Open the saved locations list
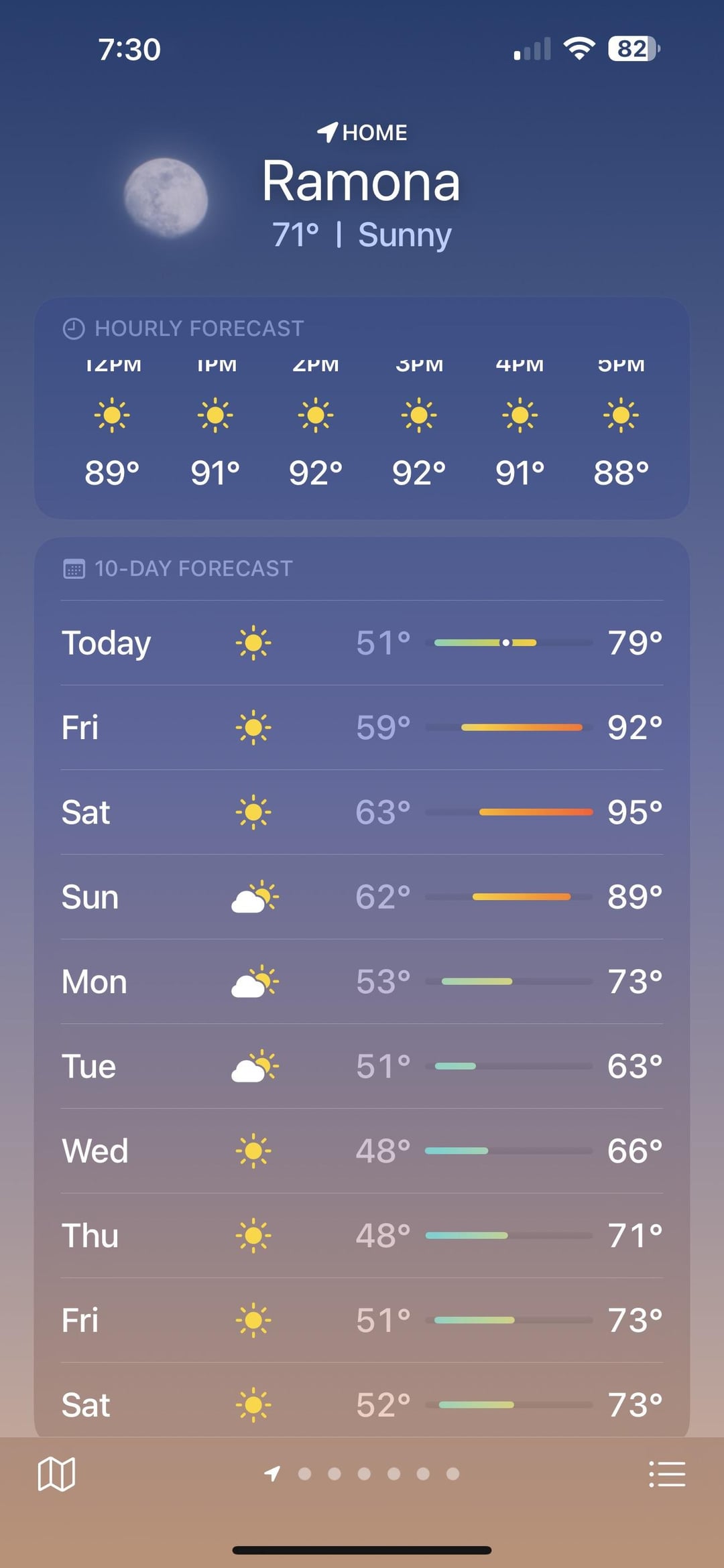Viewport: 724px width, 1568px height. point(667,1474)
